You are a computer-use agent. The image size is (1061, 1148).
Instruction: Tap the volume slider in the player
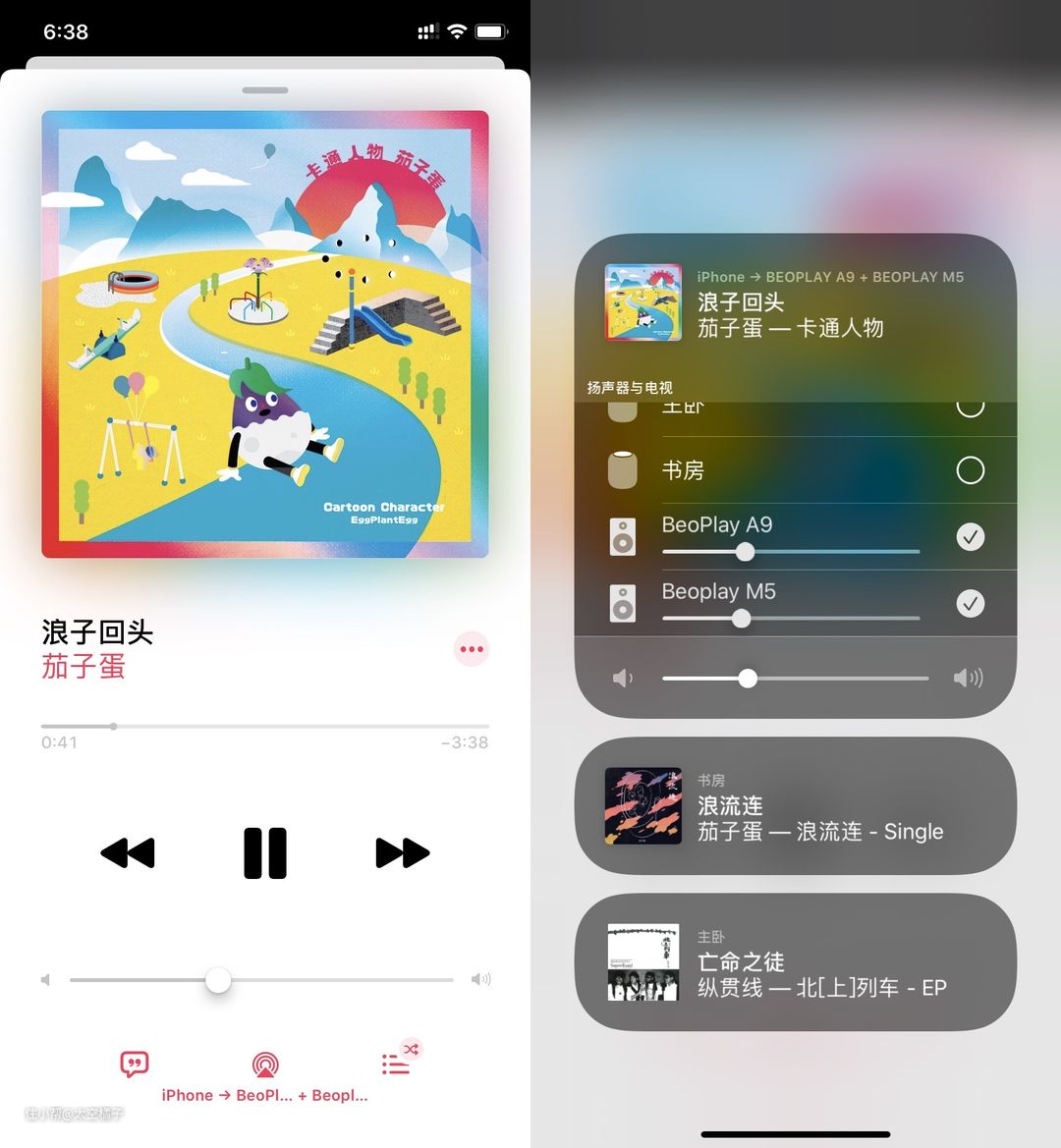[x=261, y=980]
